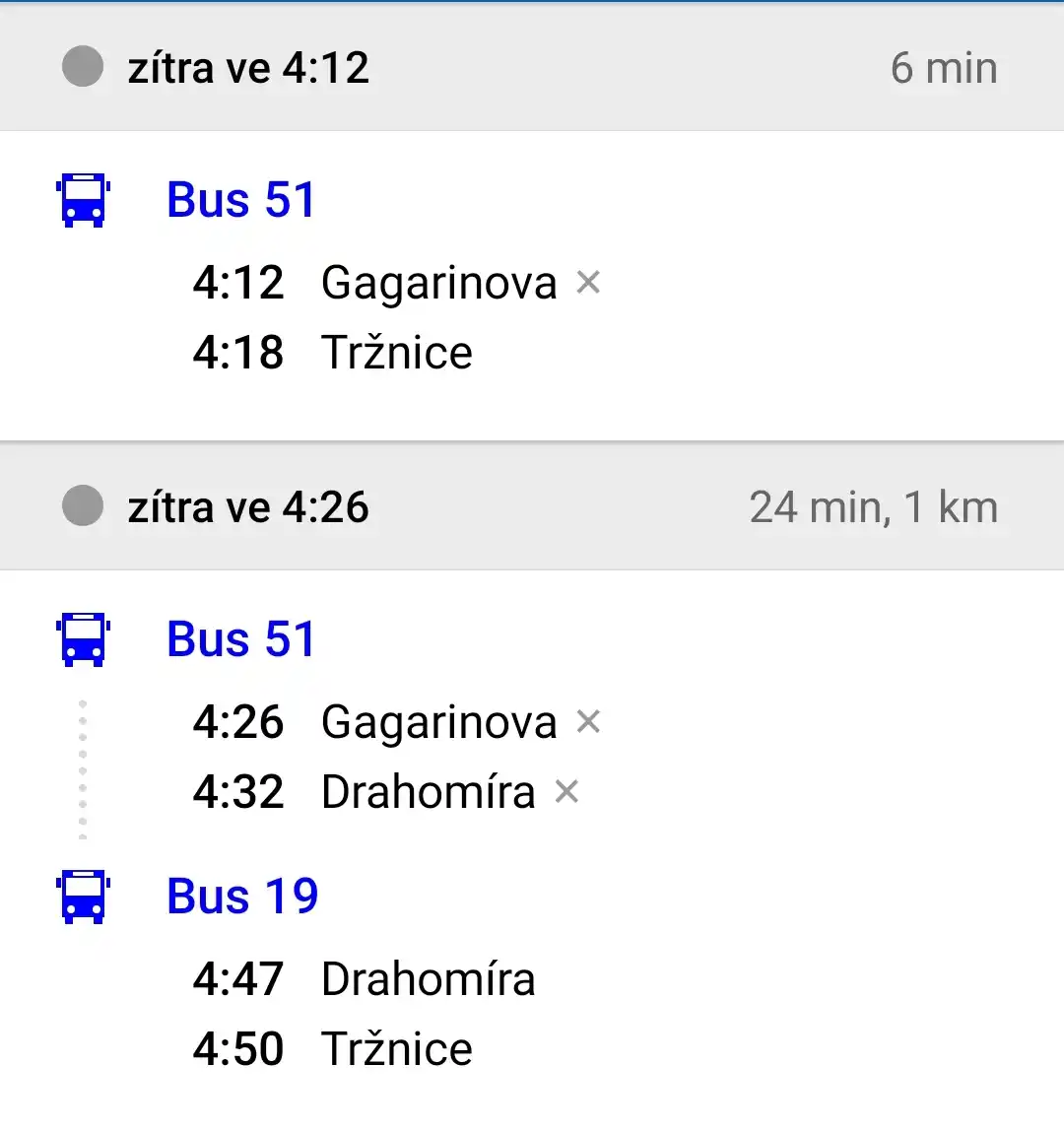Open the connection departing zítra ve 4:26
1064x1132 pixels.
pyautogui.click(x=532, y=506)
